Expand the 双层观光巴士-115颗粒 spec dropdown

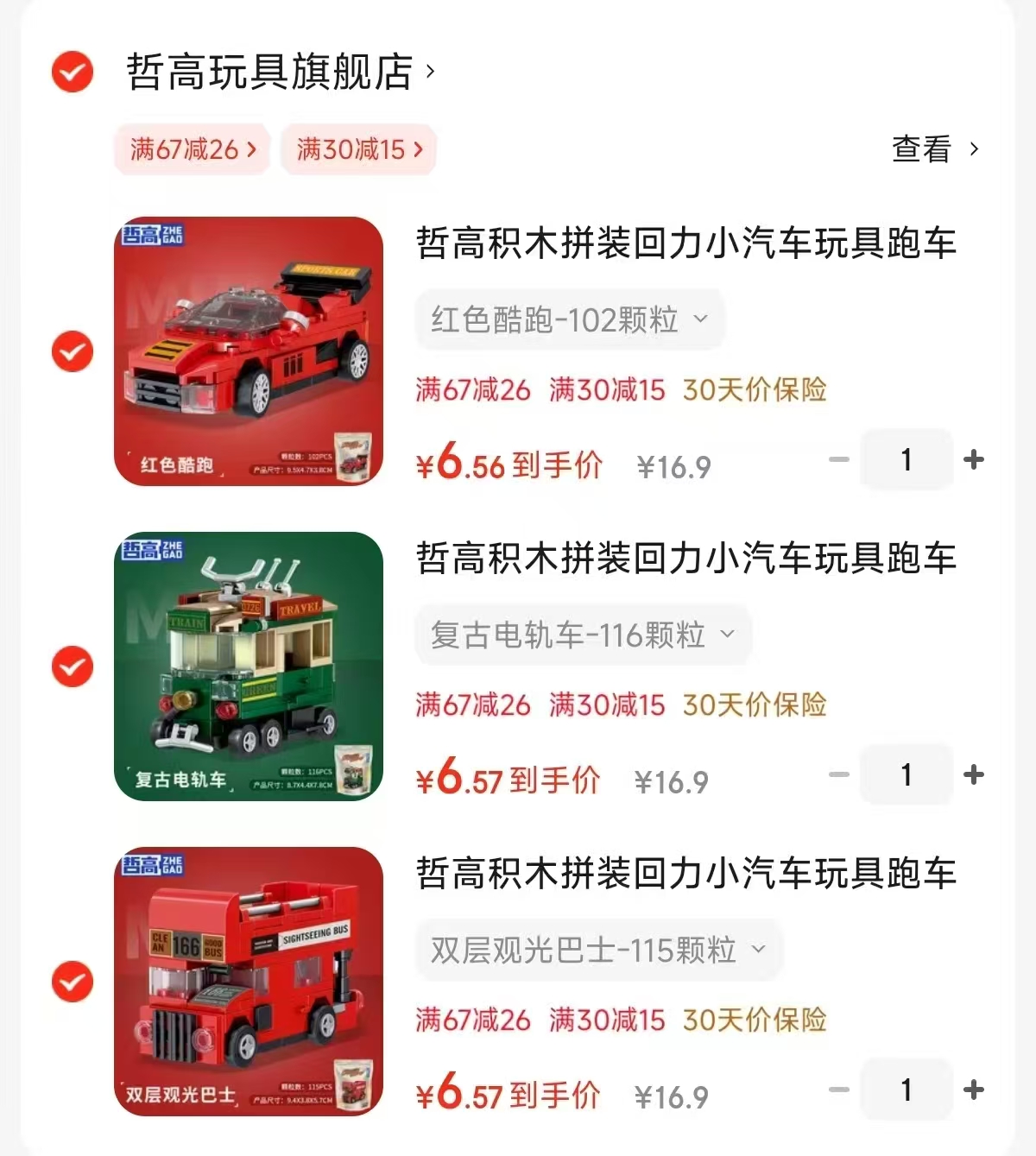(x=599, y=950)
